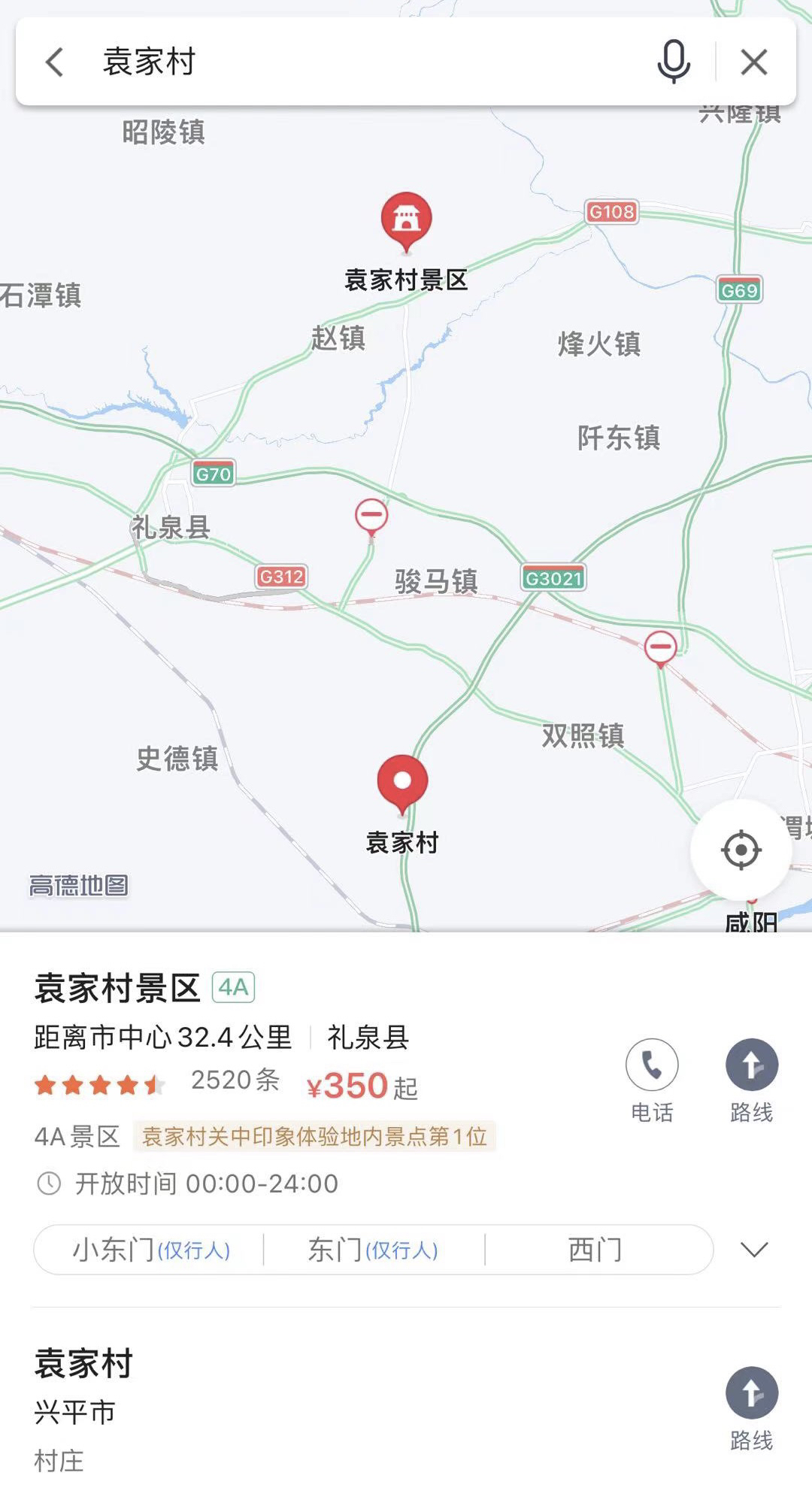
Task: Choose the 西门 entrance
Action: [x=595, y=1250]
